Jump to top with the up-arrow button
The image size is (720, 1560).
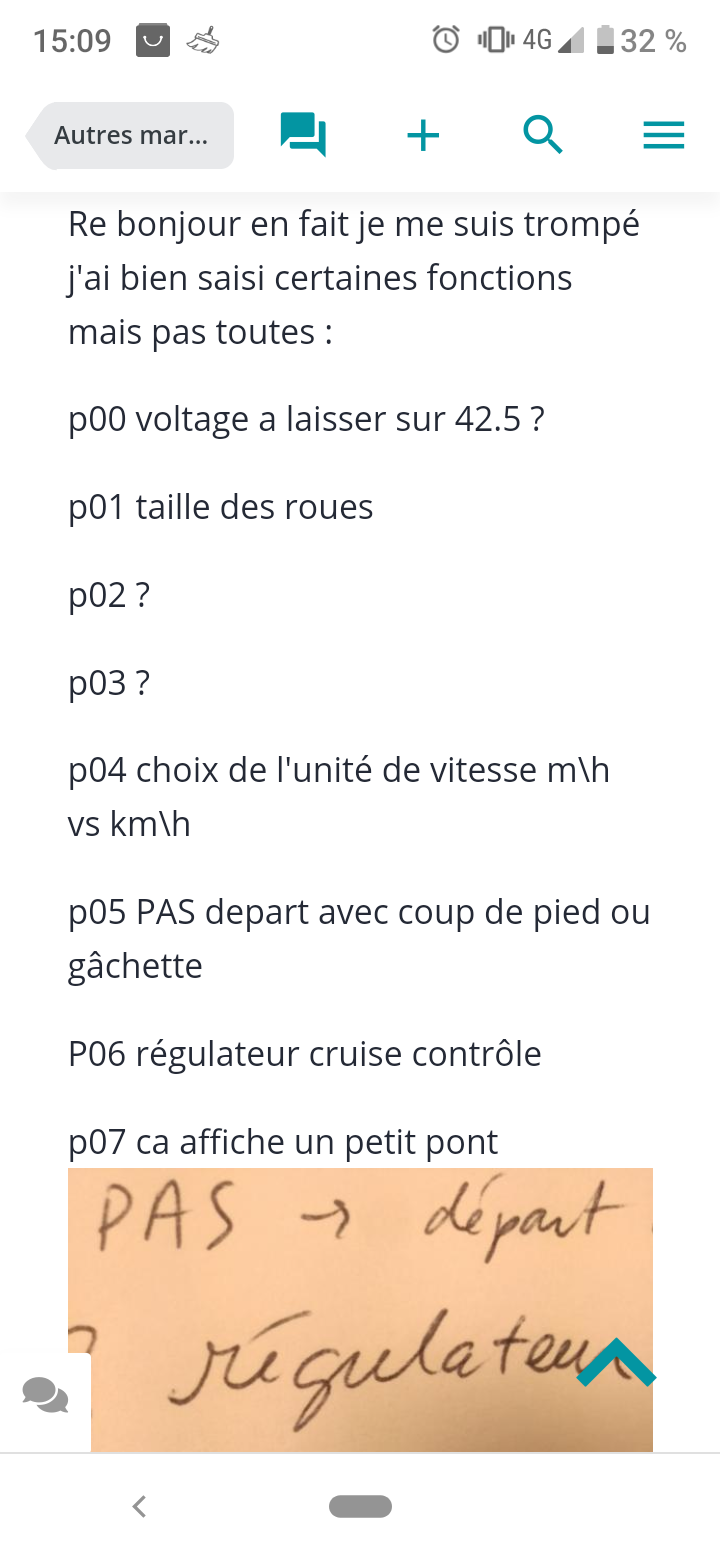point(616,1364)
